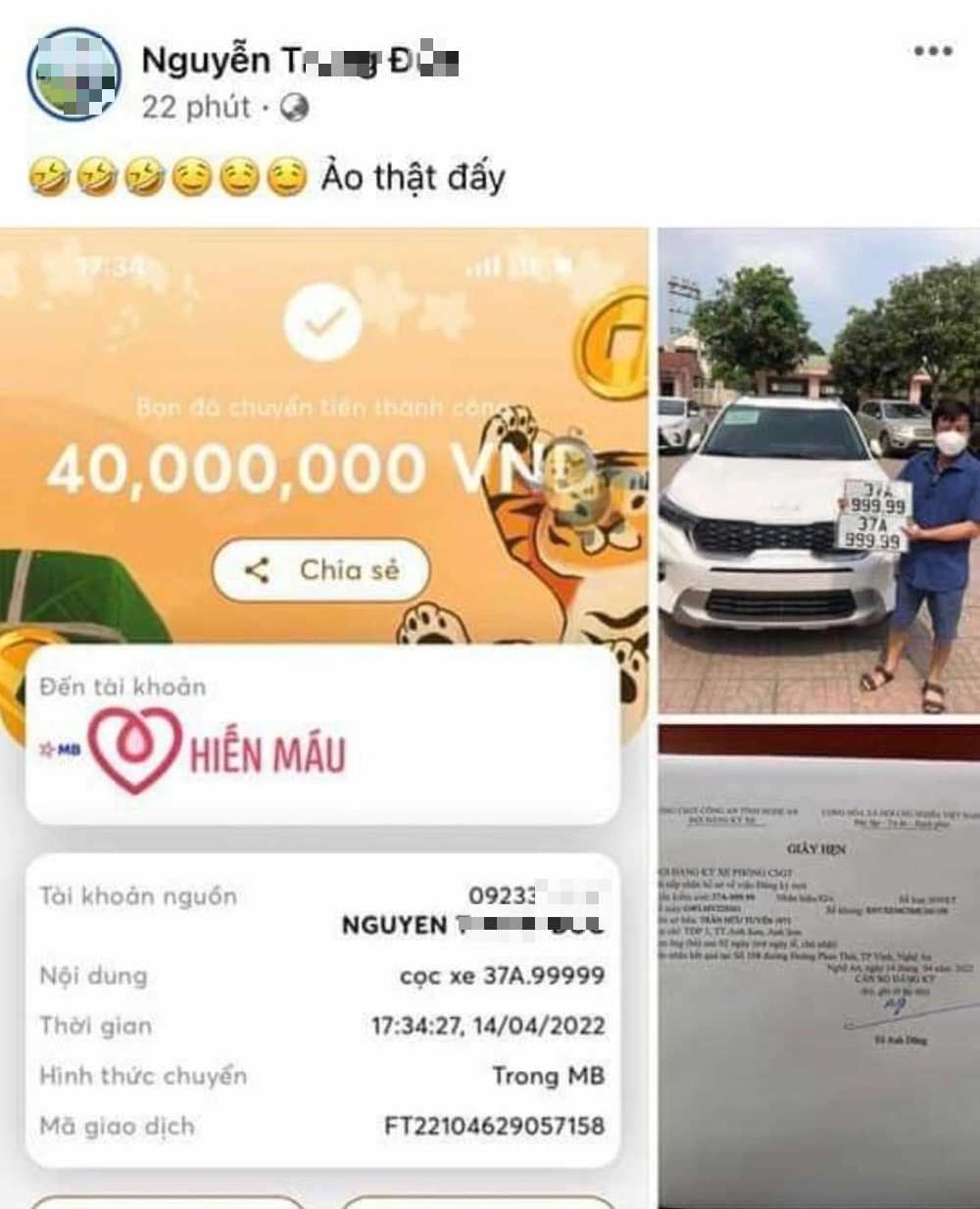This screenshot has height=1209, width=980.
Task: Open the Giấy hẹn document photo
Action: [818, 965]
